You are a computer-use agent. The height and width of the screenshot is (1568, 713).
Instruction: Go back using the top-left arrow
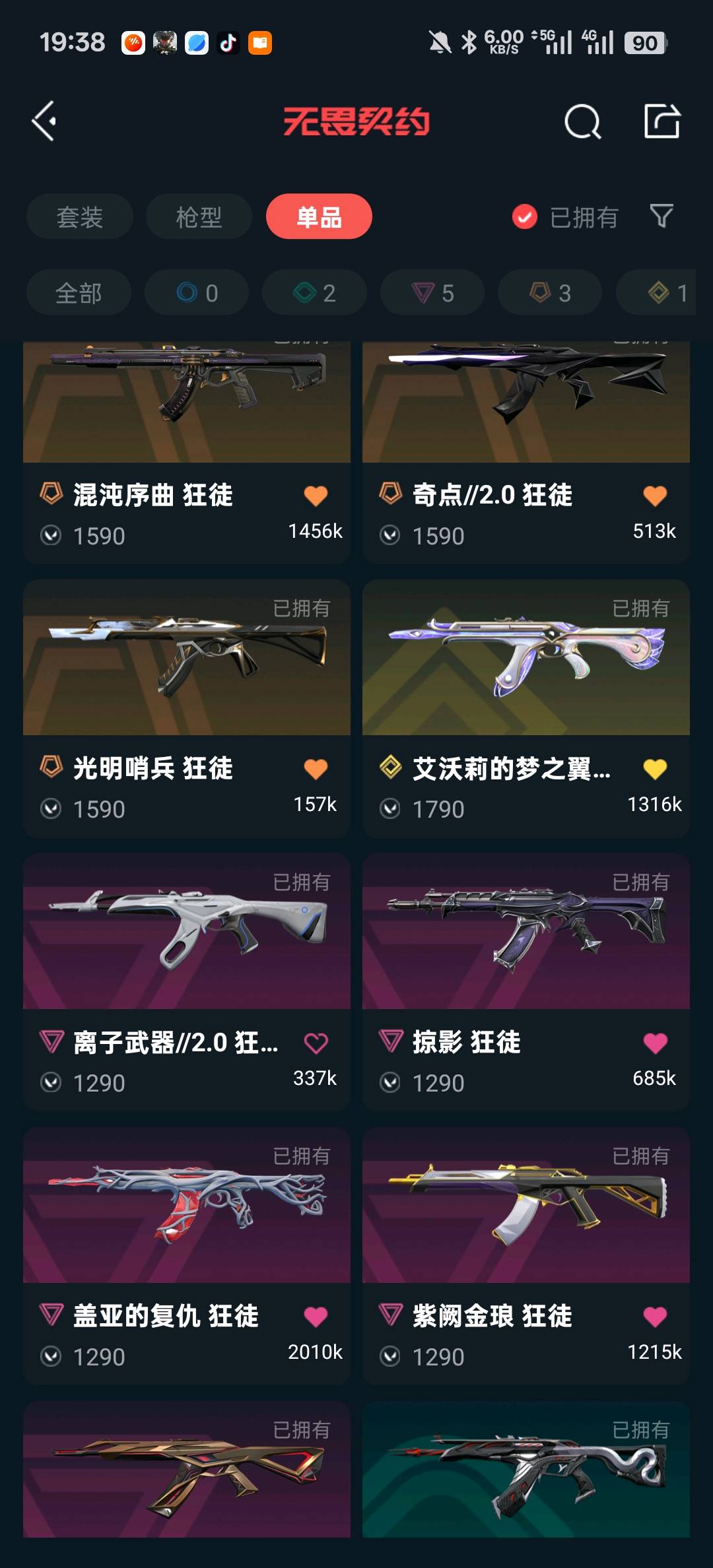pos(45,121)
